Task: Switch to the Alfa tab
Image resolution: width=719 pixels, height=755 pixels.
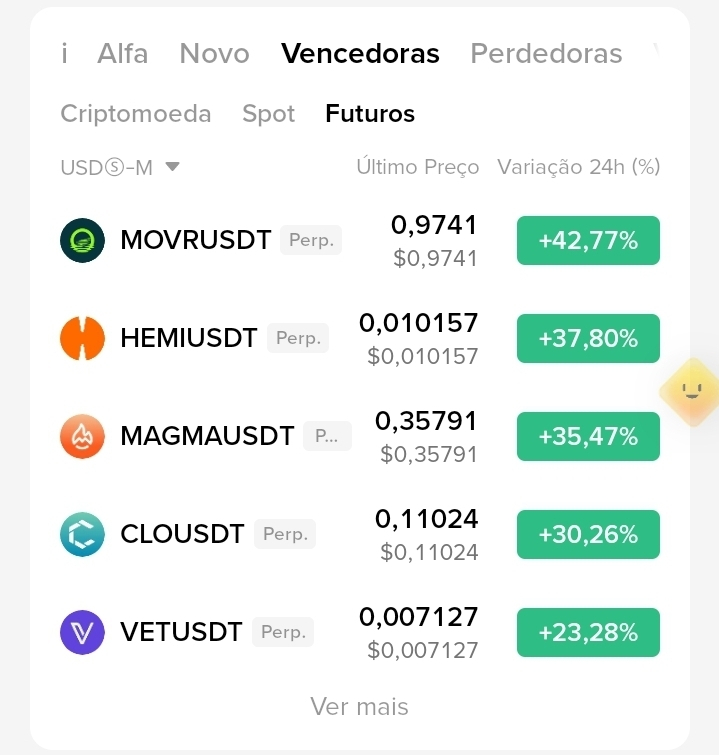Action: tap(122, 53)
